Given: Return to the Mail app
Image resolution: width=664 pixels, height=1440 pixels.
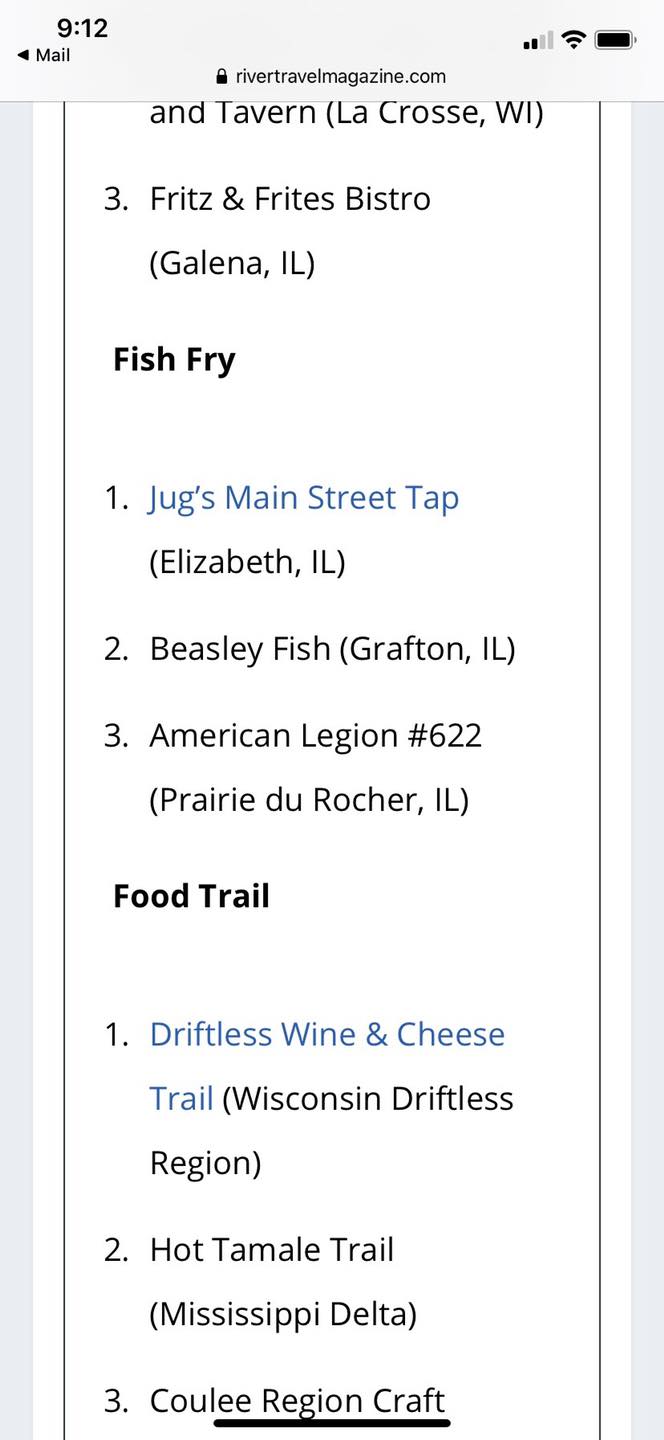Looking at the screenshot, I should [44, 56].
